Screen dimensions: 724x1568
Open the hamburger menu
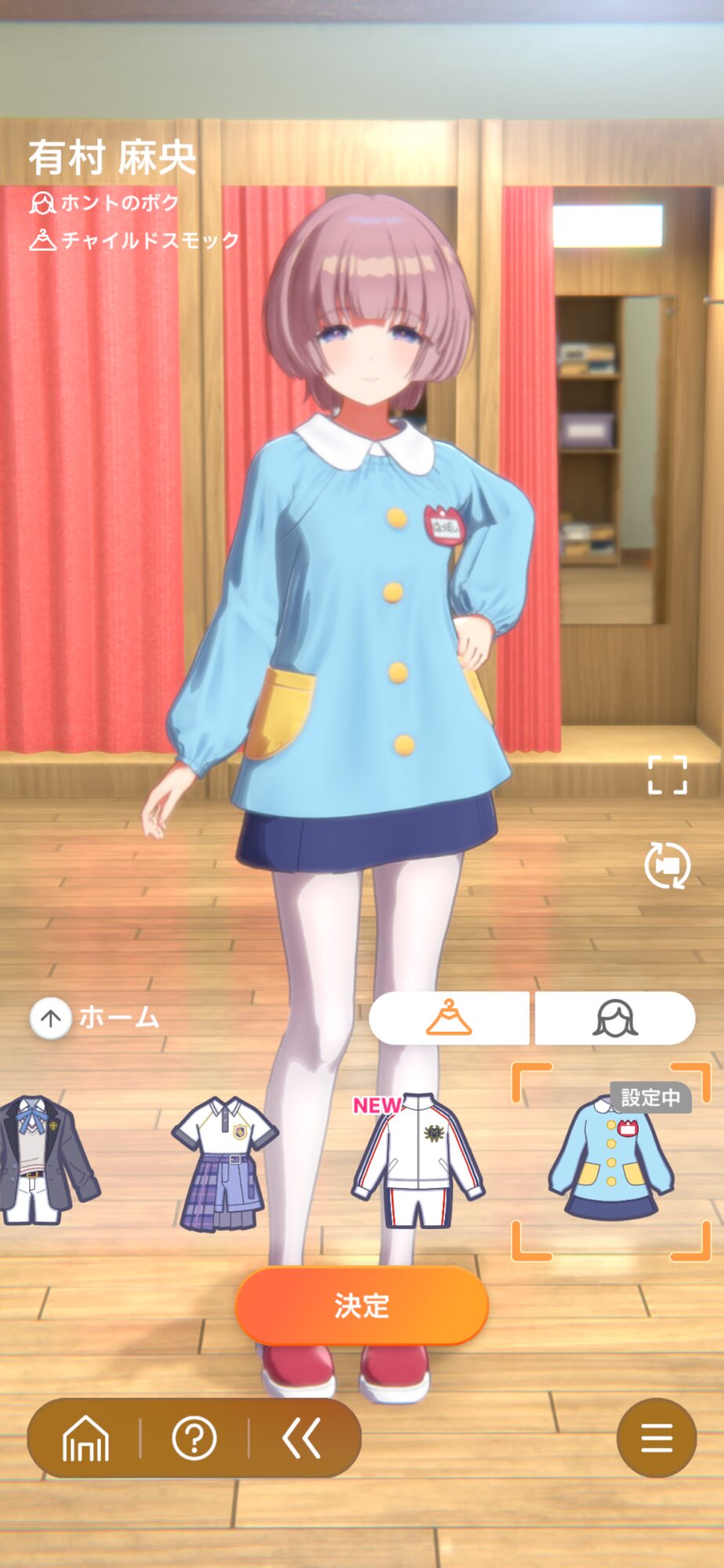coord(656,1438)
